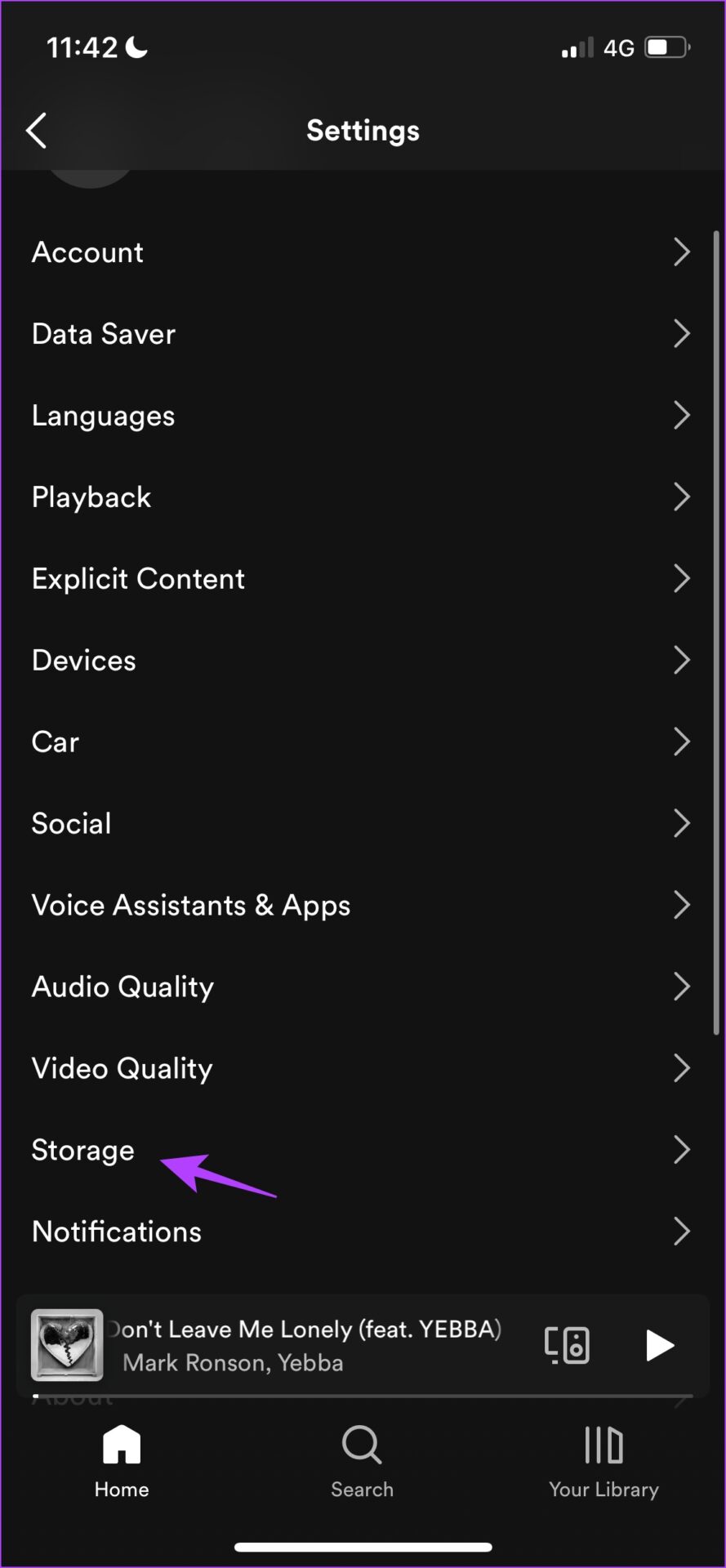Switch to the Home tab
Image resolution: width=726 pixels, height=1568 pixels.
(122, 1462)
